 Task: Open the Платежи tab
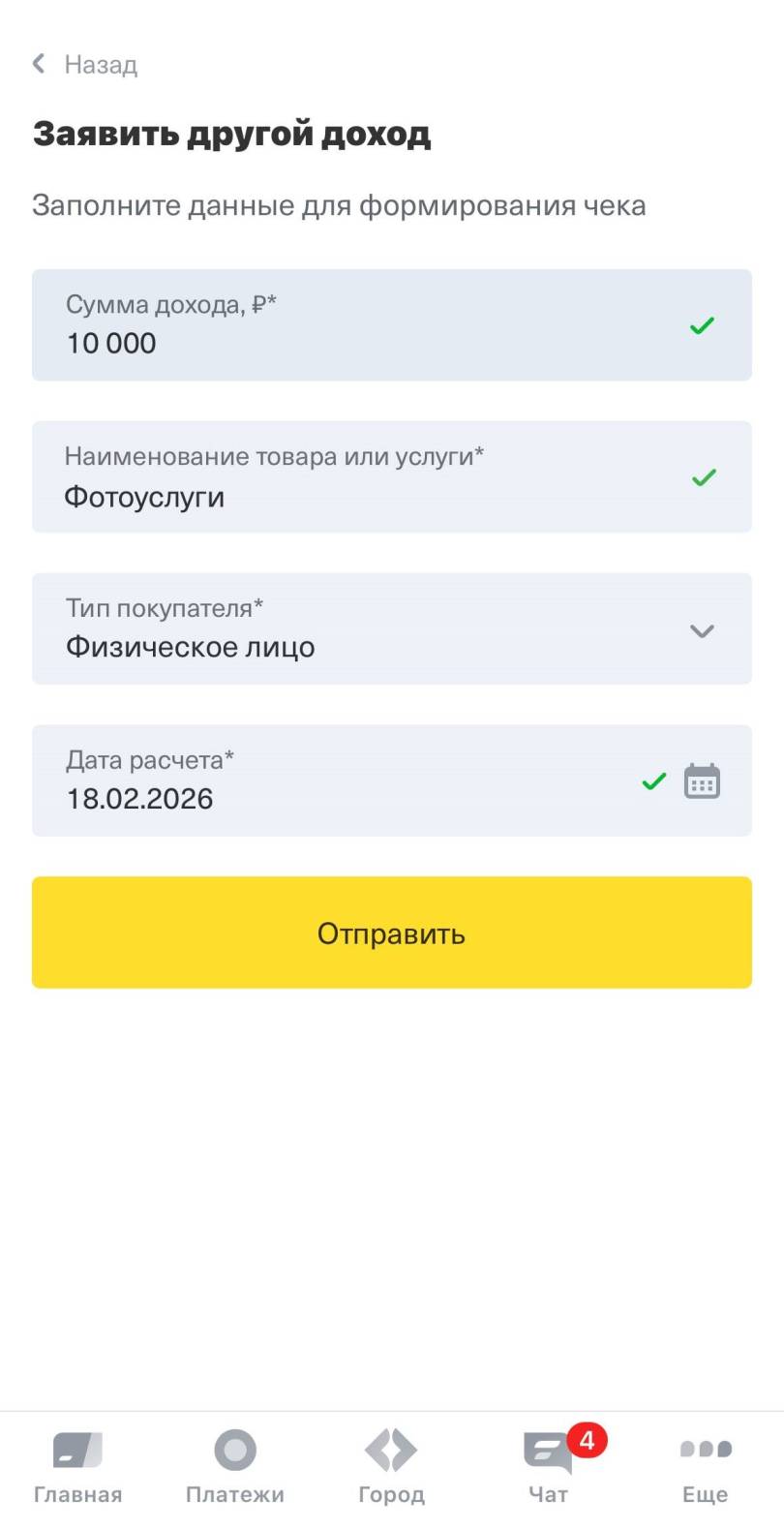point(234,1467)
